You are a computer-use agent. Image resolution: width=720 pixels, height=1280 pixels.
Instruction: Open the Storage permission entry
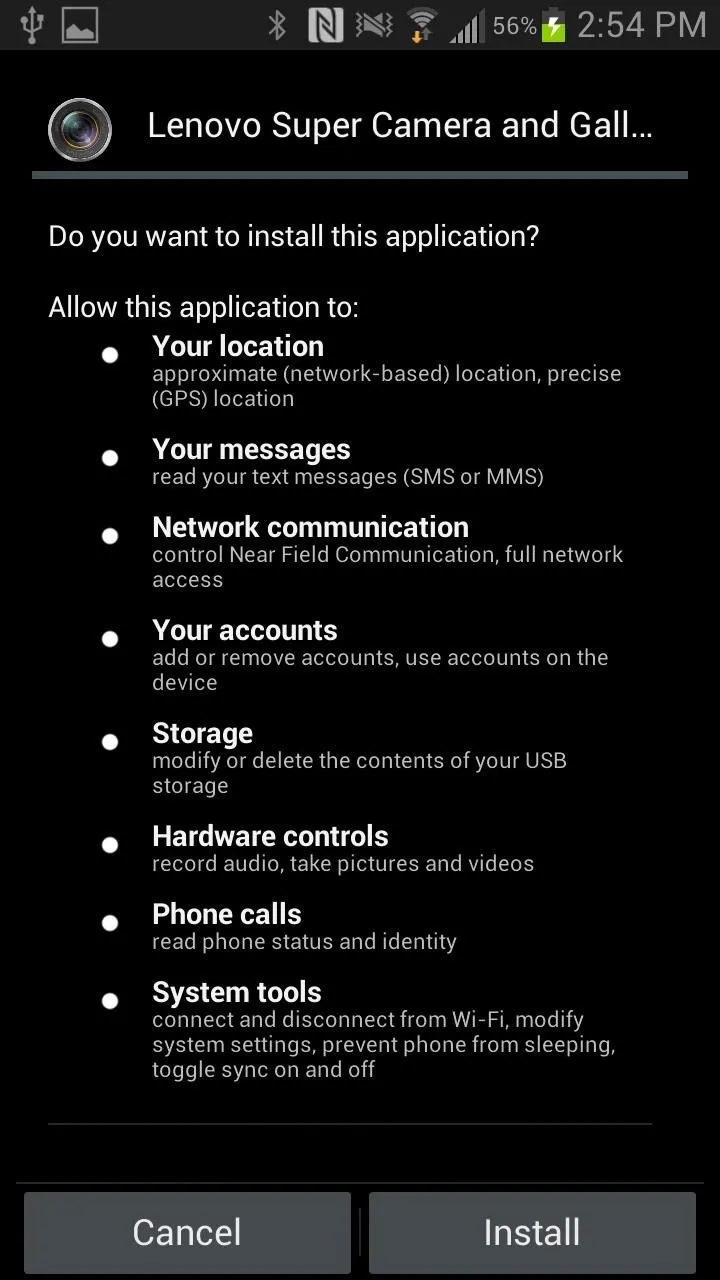(x=360, y=758)
